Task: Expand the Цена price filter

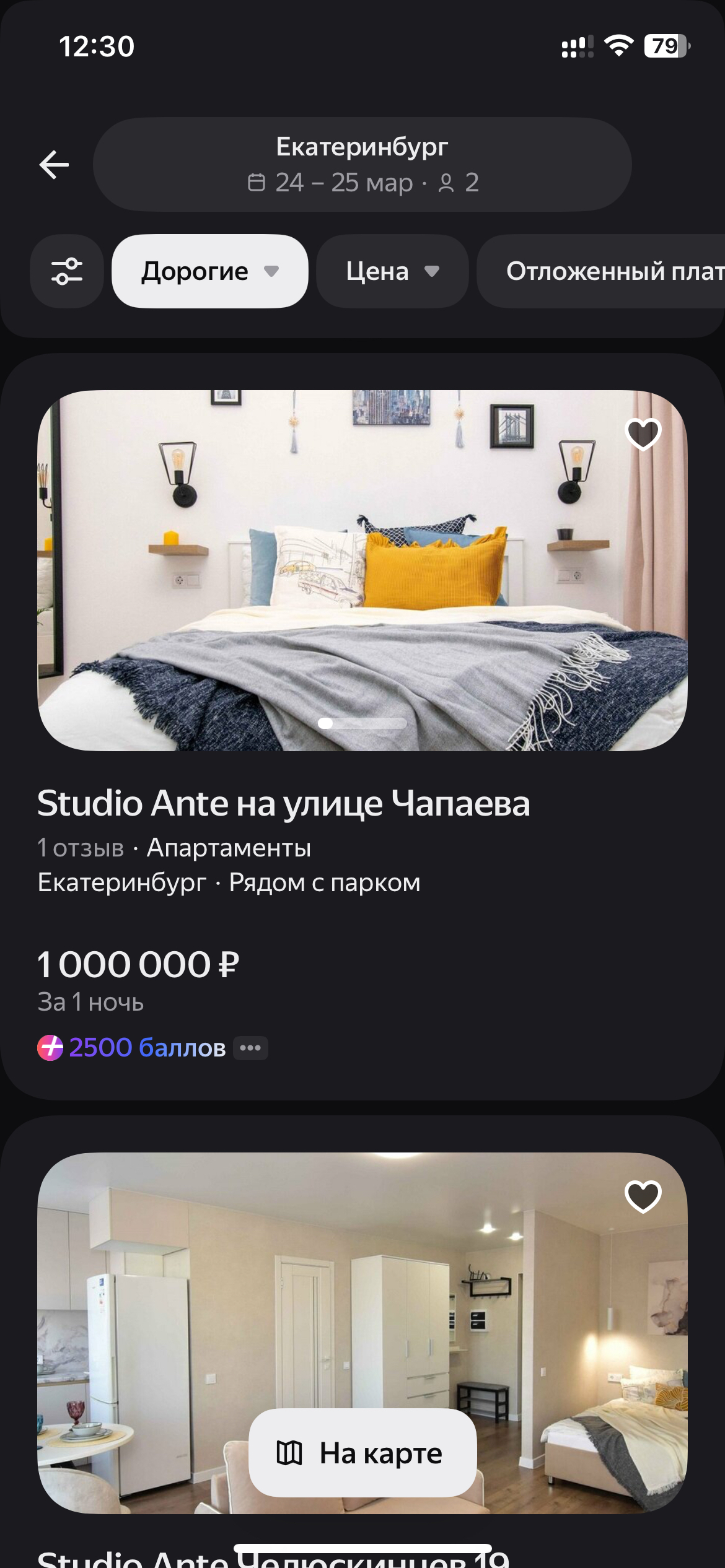Action: (392, 271)
